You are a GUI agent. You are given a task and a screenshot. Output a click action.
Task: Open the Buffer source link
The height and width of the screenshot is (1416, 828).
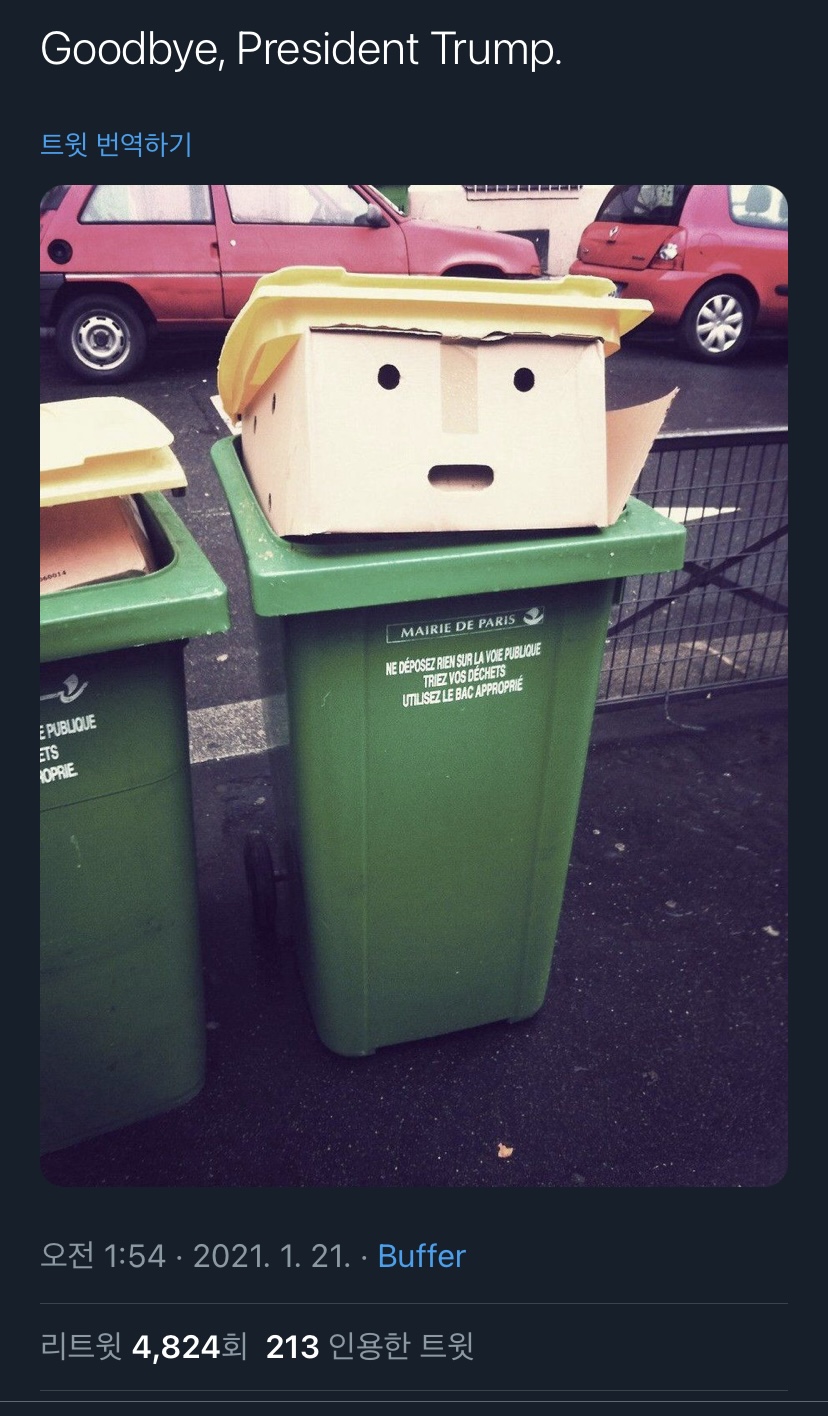421,1256
